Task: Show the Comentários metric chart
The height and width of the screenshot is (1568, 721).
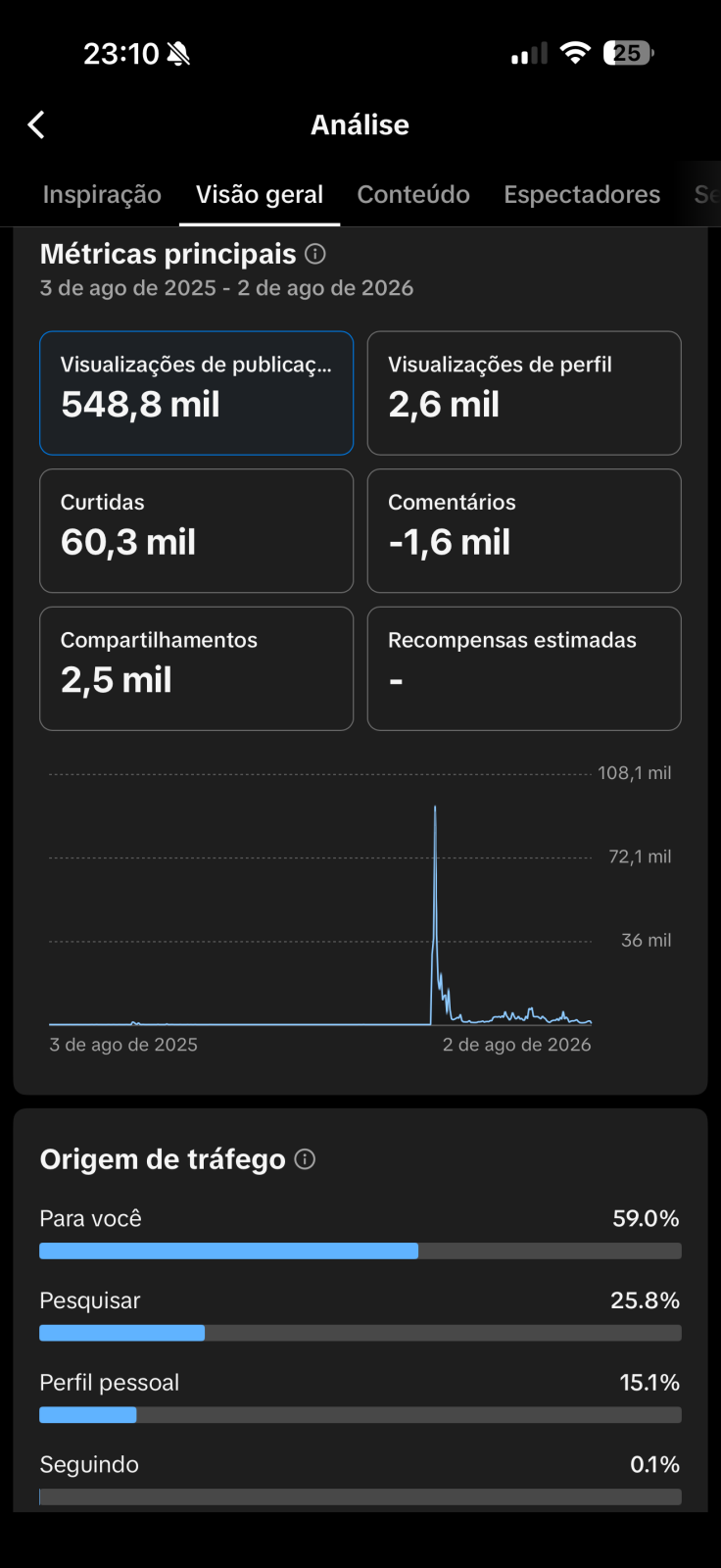Action: coord(524,530)
